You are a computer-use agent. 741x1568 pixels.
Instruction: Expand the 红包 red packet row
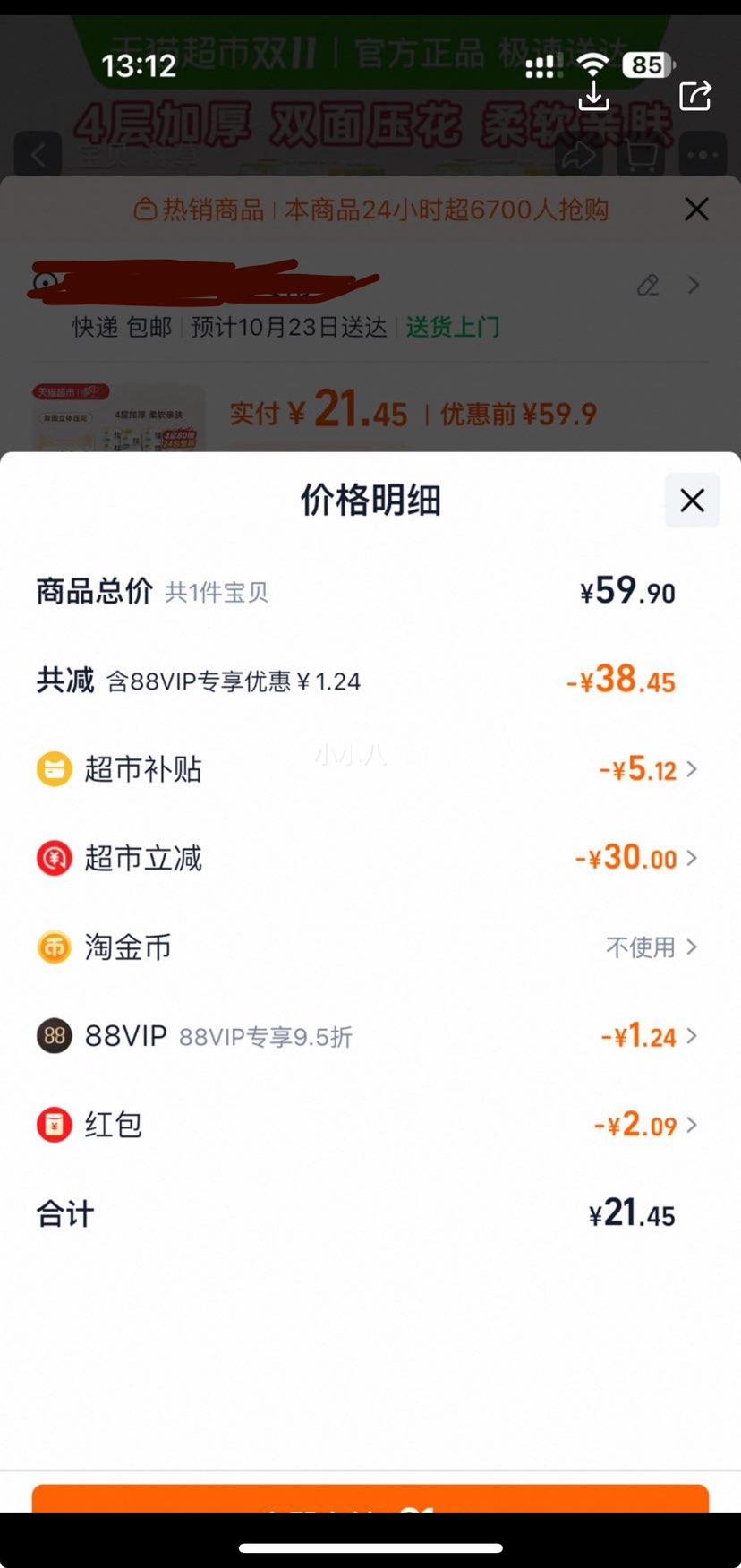click(366, 1125)
